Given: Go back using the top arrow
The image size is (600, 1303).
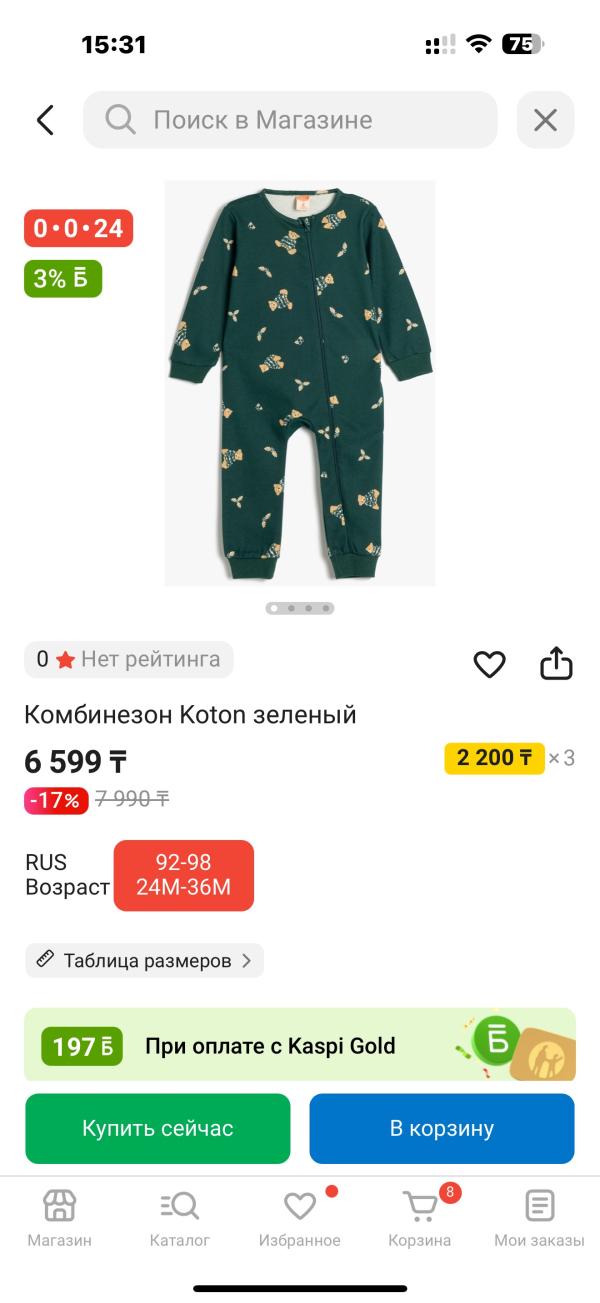Looking at the screenshot, I should pos(45,120).
